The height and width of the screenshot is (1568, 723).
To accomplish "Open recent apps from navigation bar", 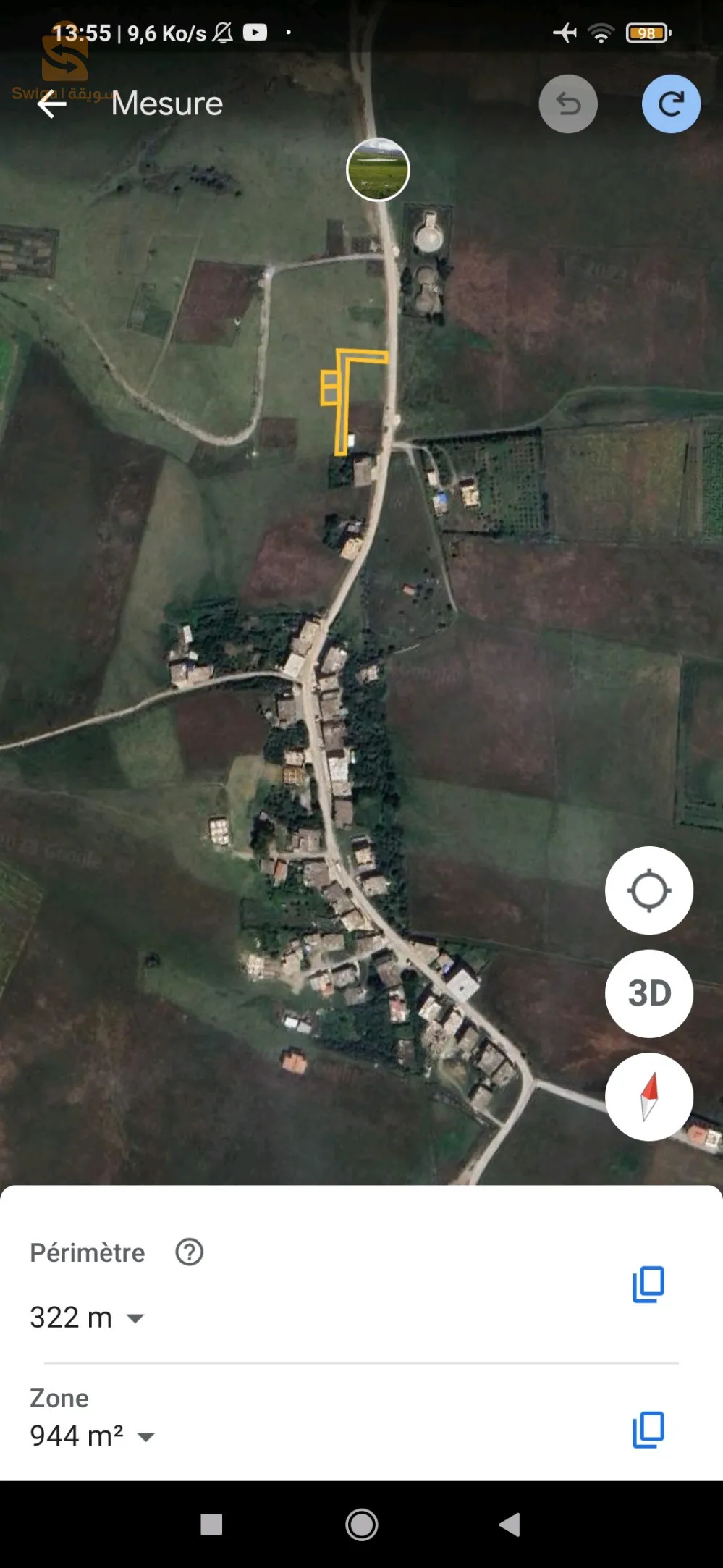I will [211, 1525].
